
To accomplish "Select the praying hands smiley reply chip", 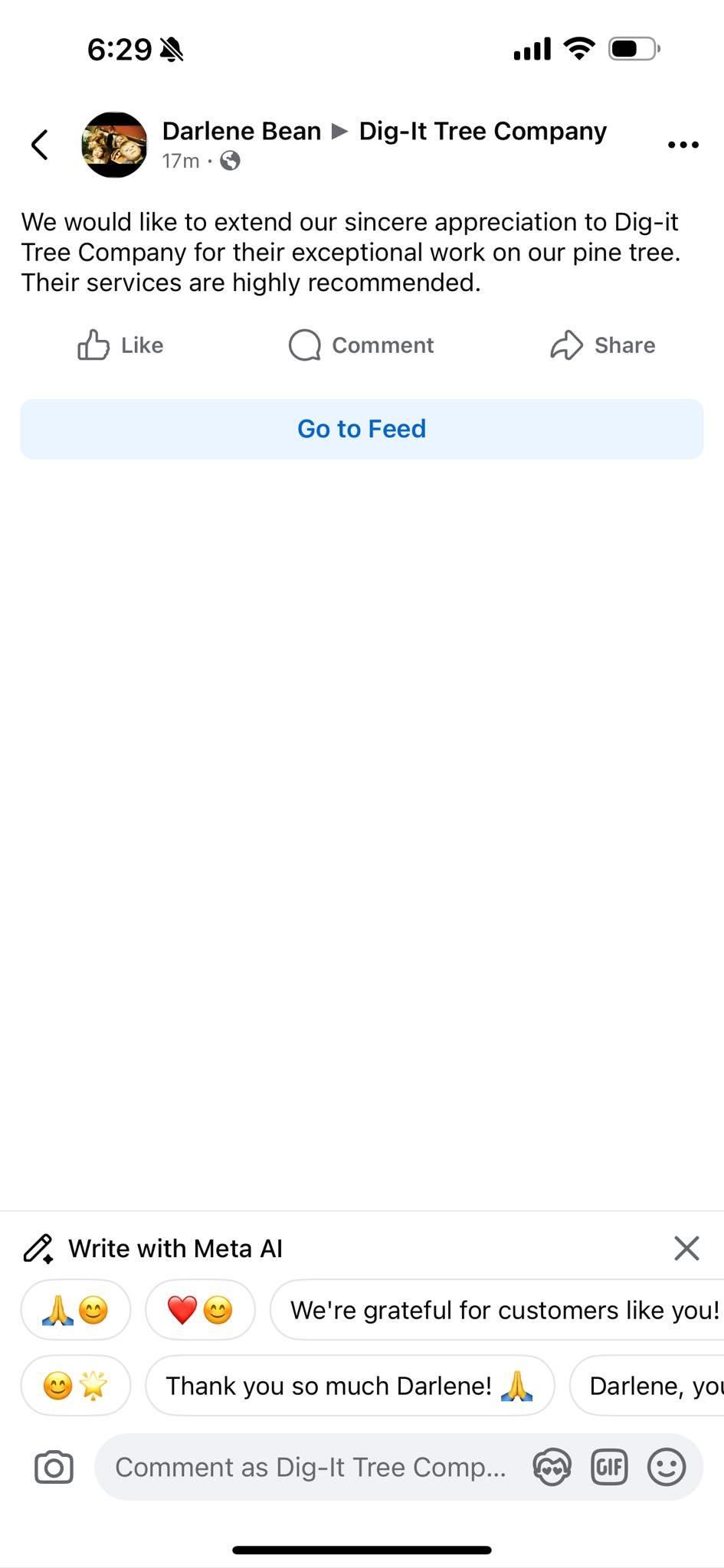I will pyautogui.click(x=75, y=1310).
